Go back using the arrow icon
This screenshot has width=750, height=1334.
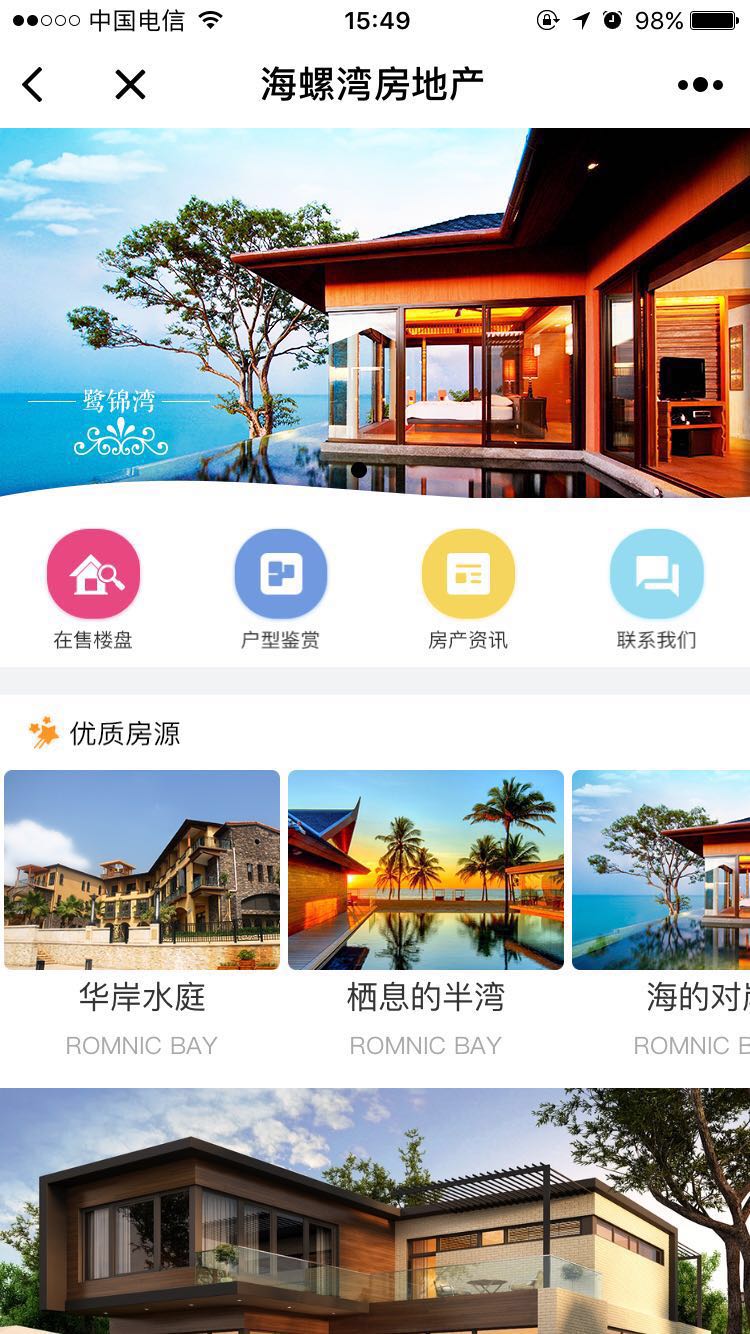33,85
